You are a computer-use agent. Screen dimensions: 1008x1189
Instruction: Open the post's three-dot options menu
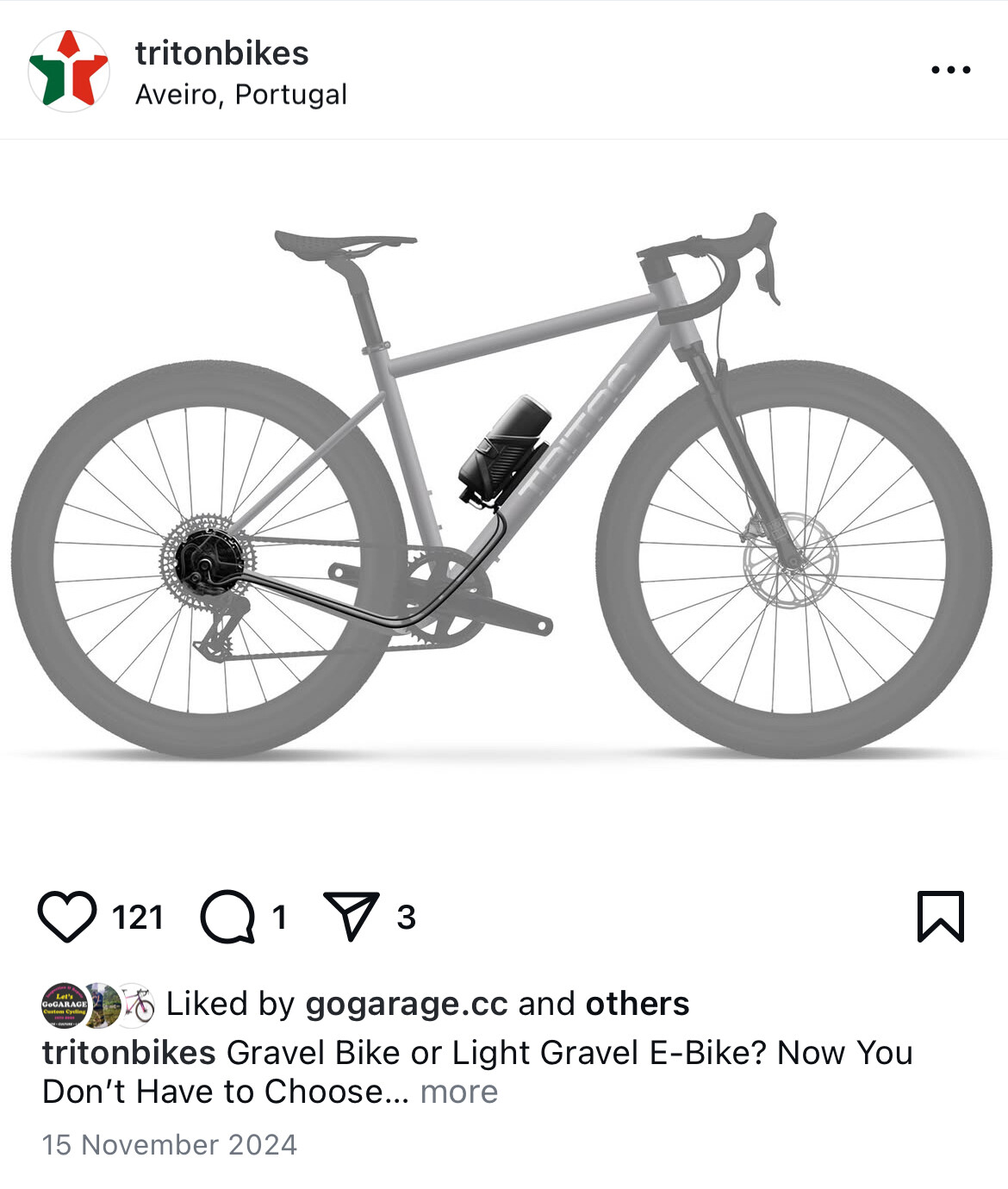pyautogui.click(x=950, y=71)
